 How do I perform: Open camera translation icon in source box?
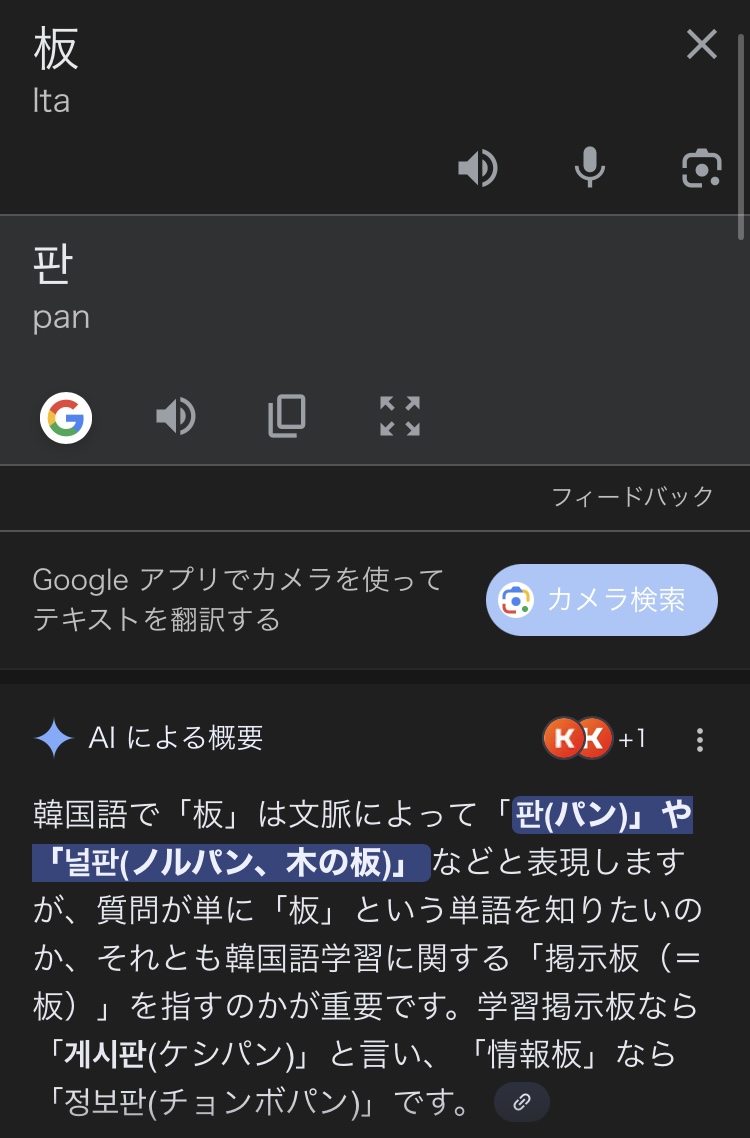[702, 168]
